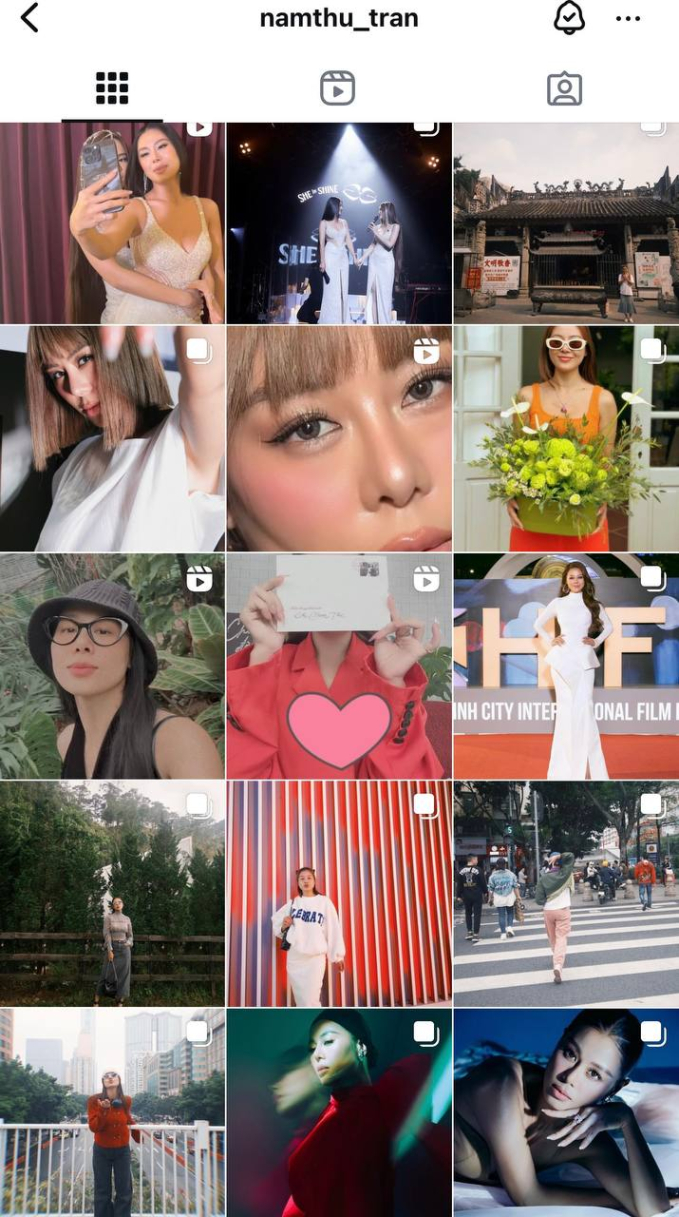Screen dimensions: 679x1217
Task: Switch to the posts grid tab
Action: 112,89
